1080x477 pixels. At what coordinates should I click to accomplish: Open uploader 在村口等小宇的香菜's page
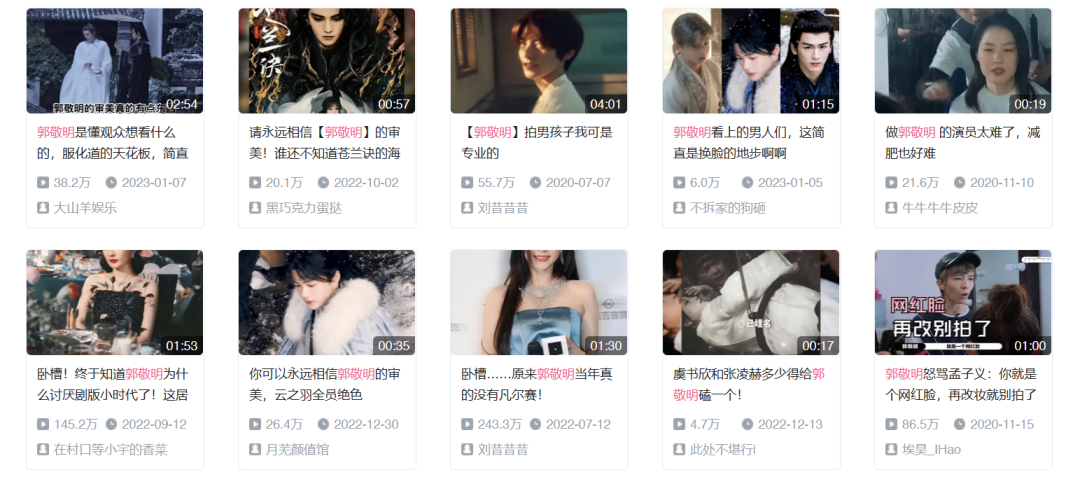[110, 450]
